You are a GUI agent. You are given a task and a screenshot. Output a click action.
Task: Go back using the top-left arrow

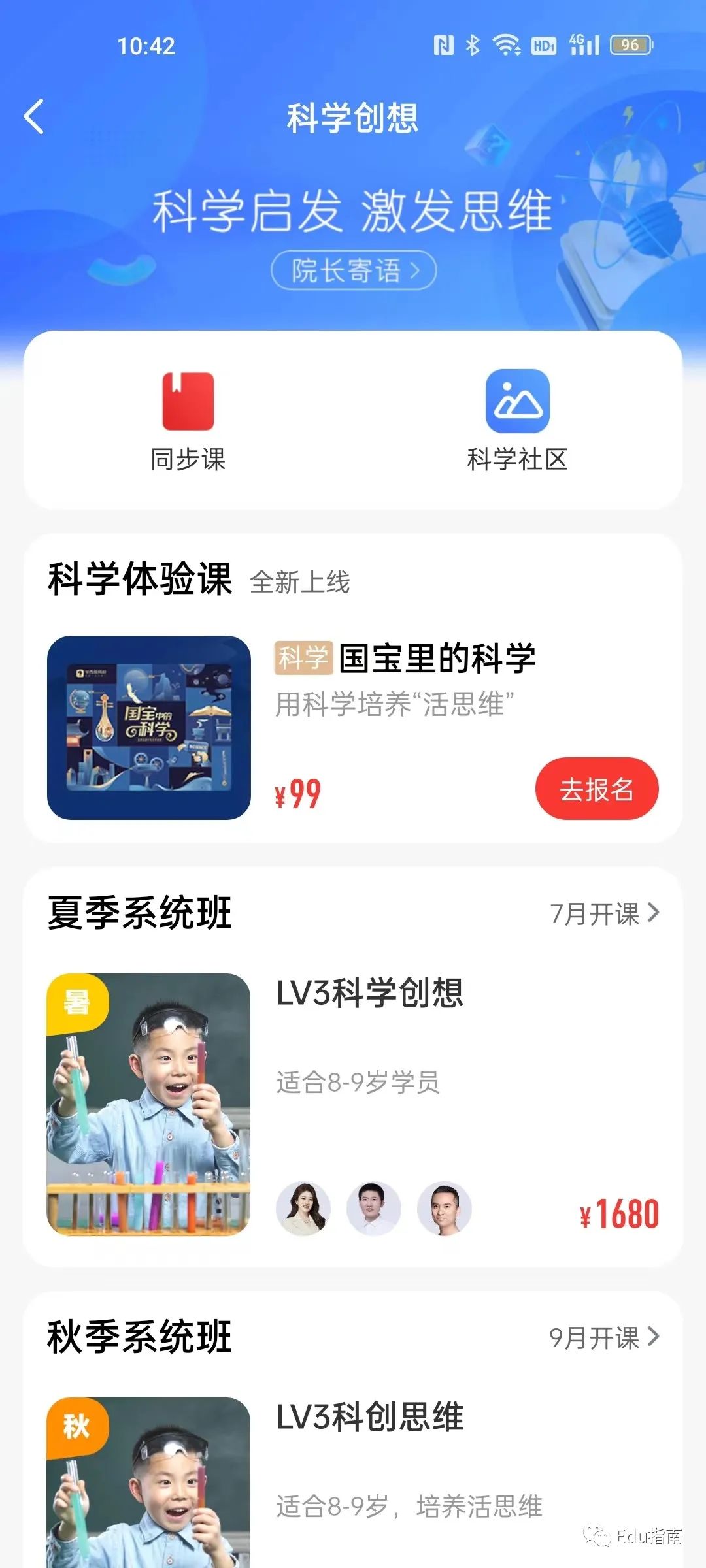[34, 117]
